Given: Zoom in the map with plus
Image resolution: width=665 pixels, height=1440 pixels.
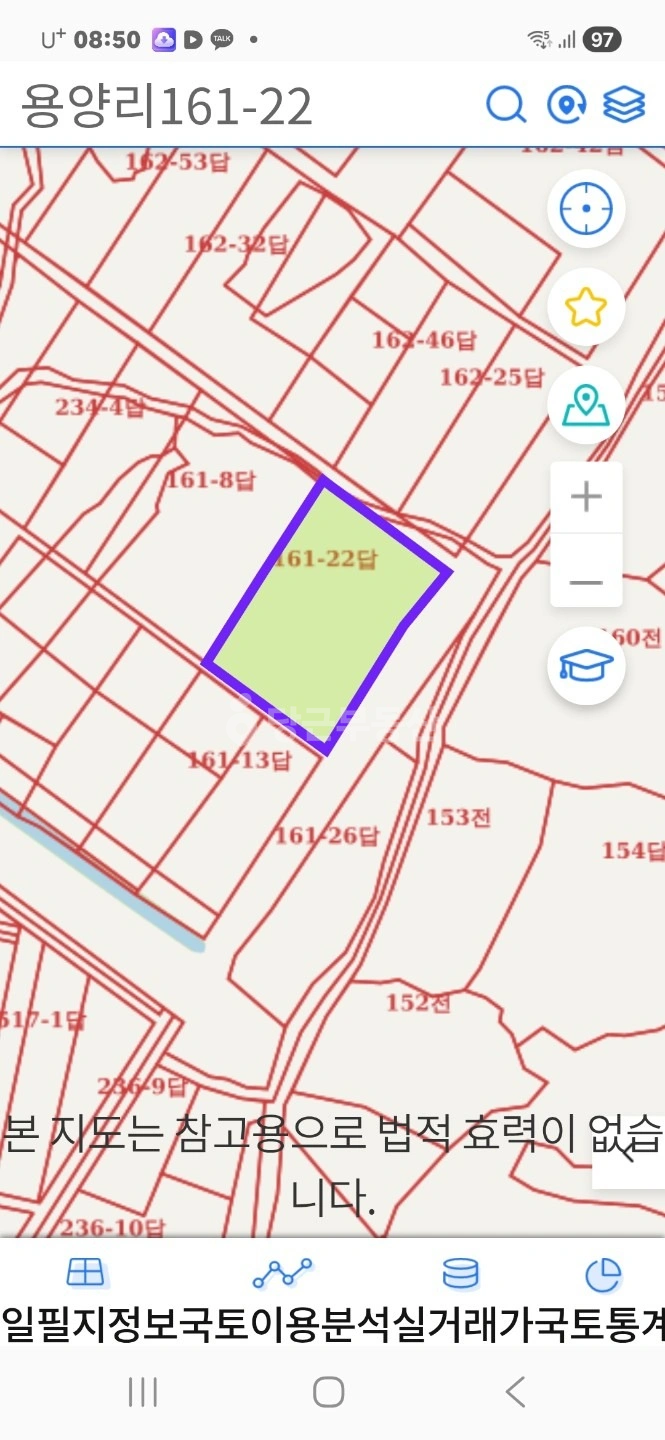Looking at the screenshot, I should click(586, 497).
